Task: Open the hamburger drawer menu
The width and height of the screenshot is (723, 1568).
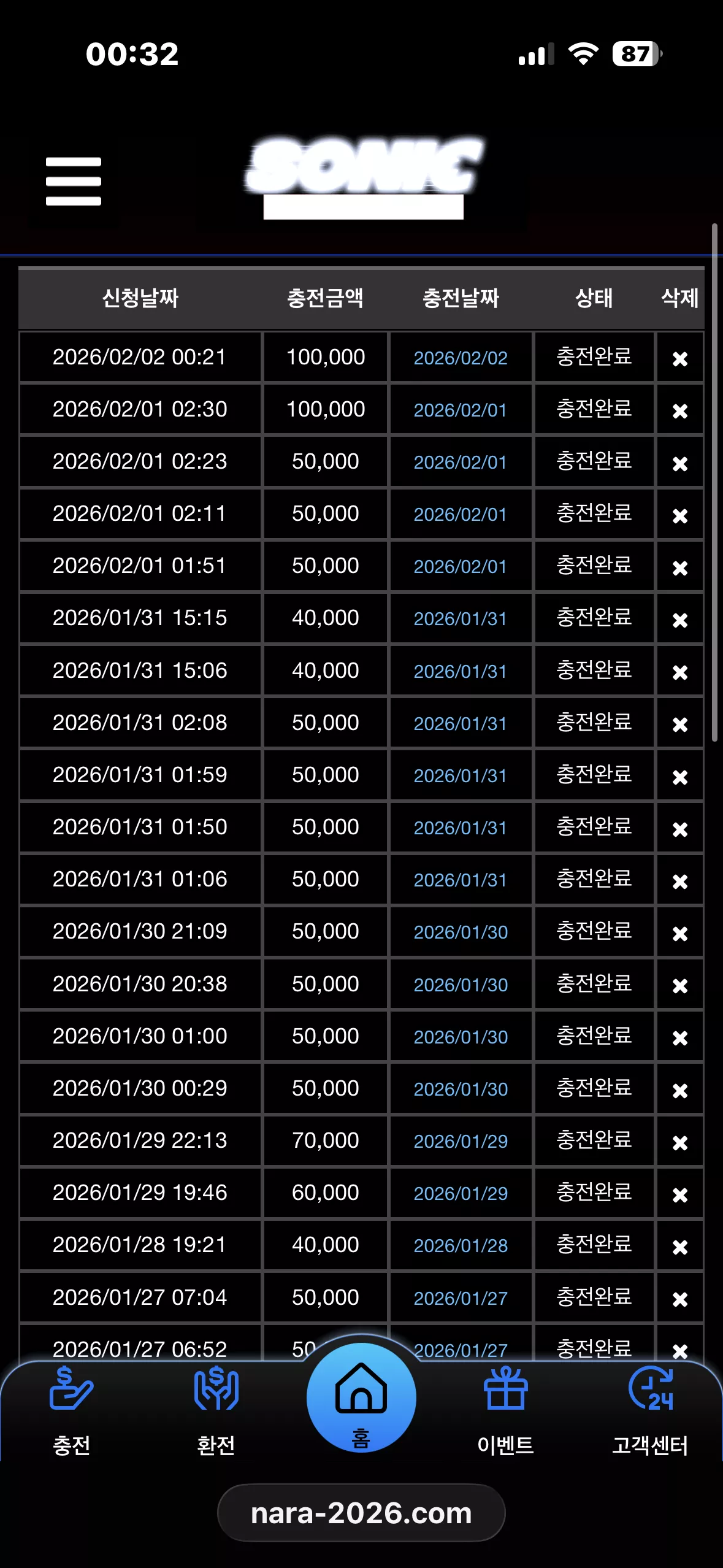Action: (x=73, y=182)
